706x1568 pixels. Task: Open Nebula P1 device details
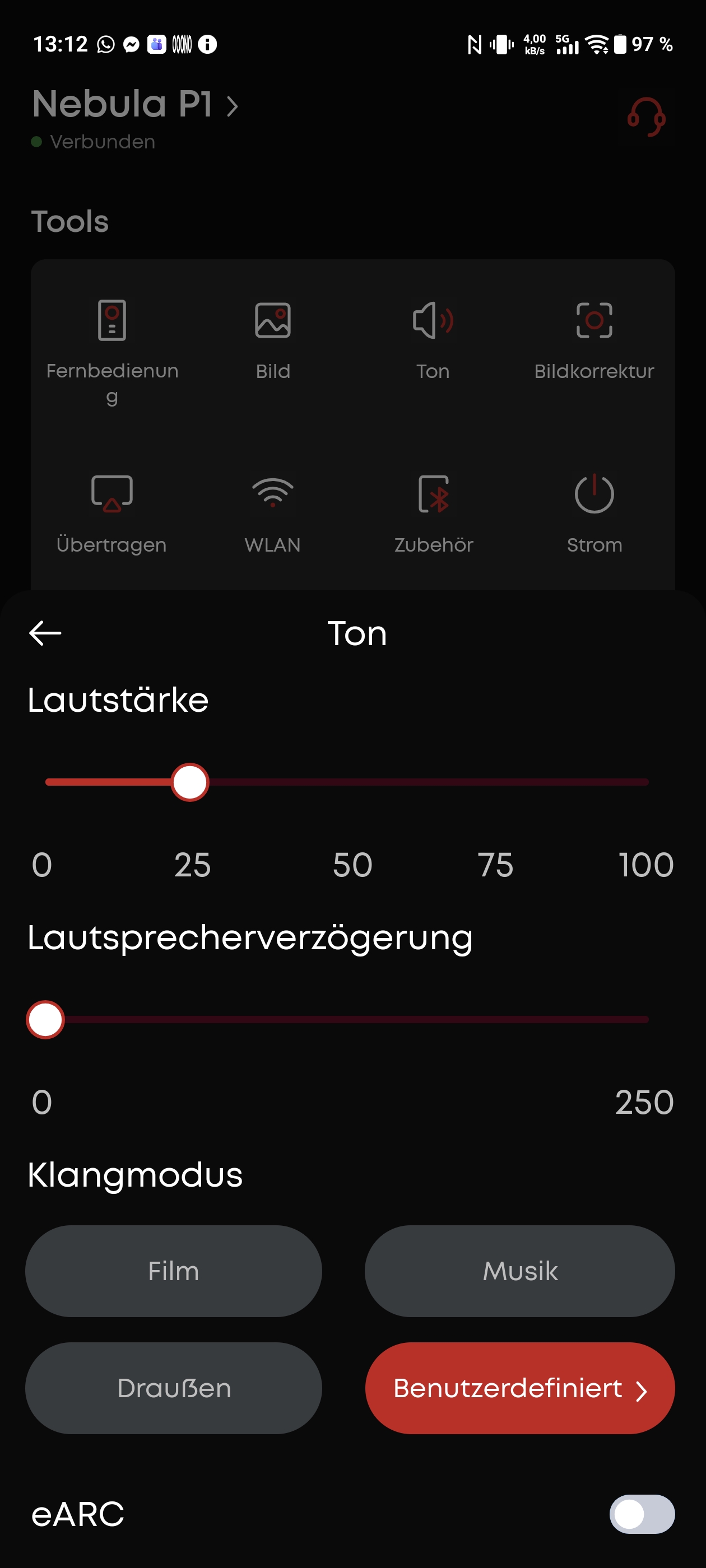click(x=135, y=105)
